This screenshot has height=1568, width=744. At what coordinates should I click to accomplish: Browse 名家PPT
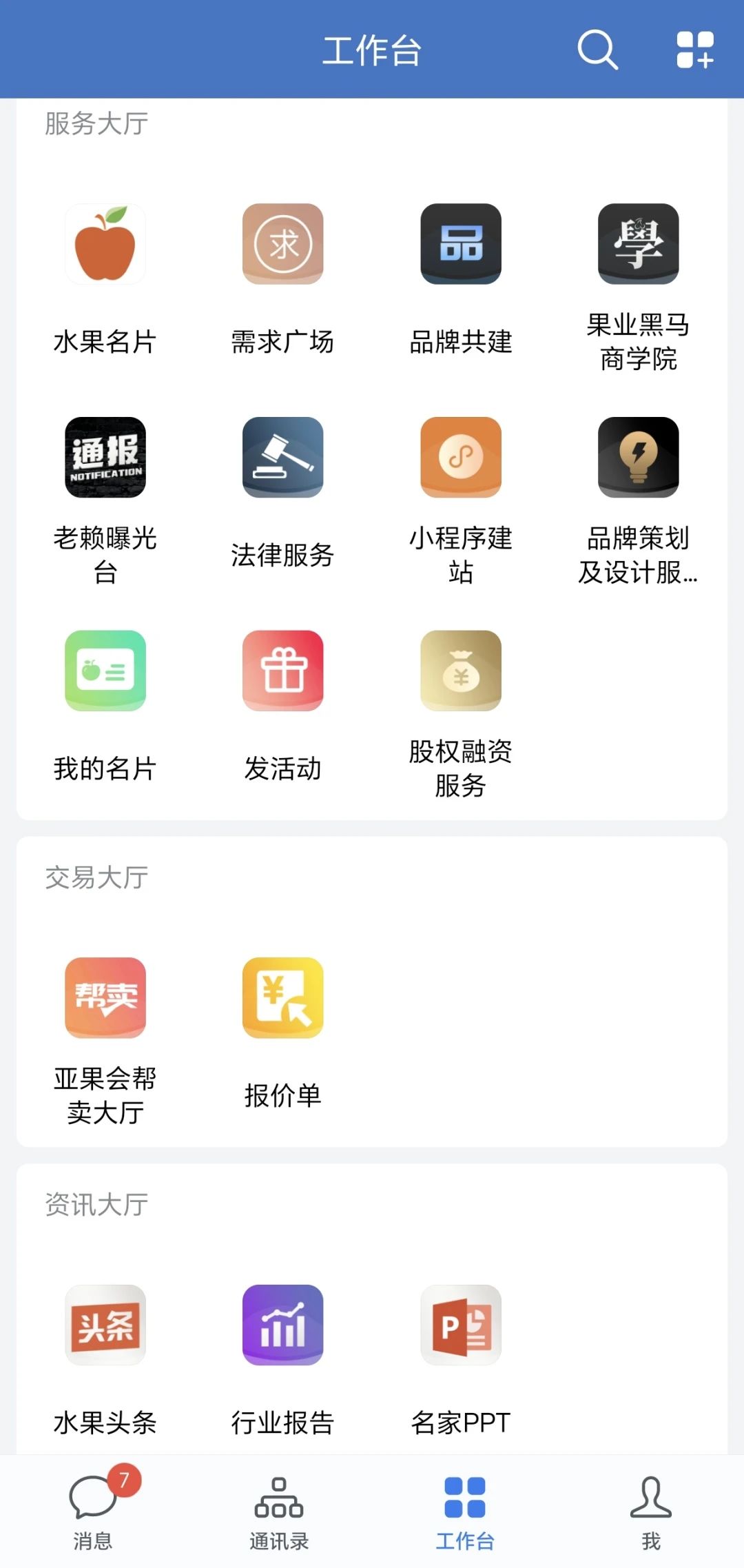point(461,1325)
